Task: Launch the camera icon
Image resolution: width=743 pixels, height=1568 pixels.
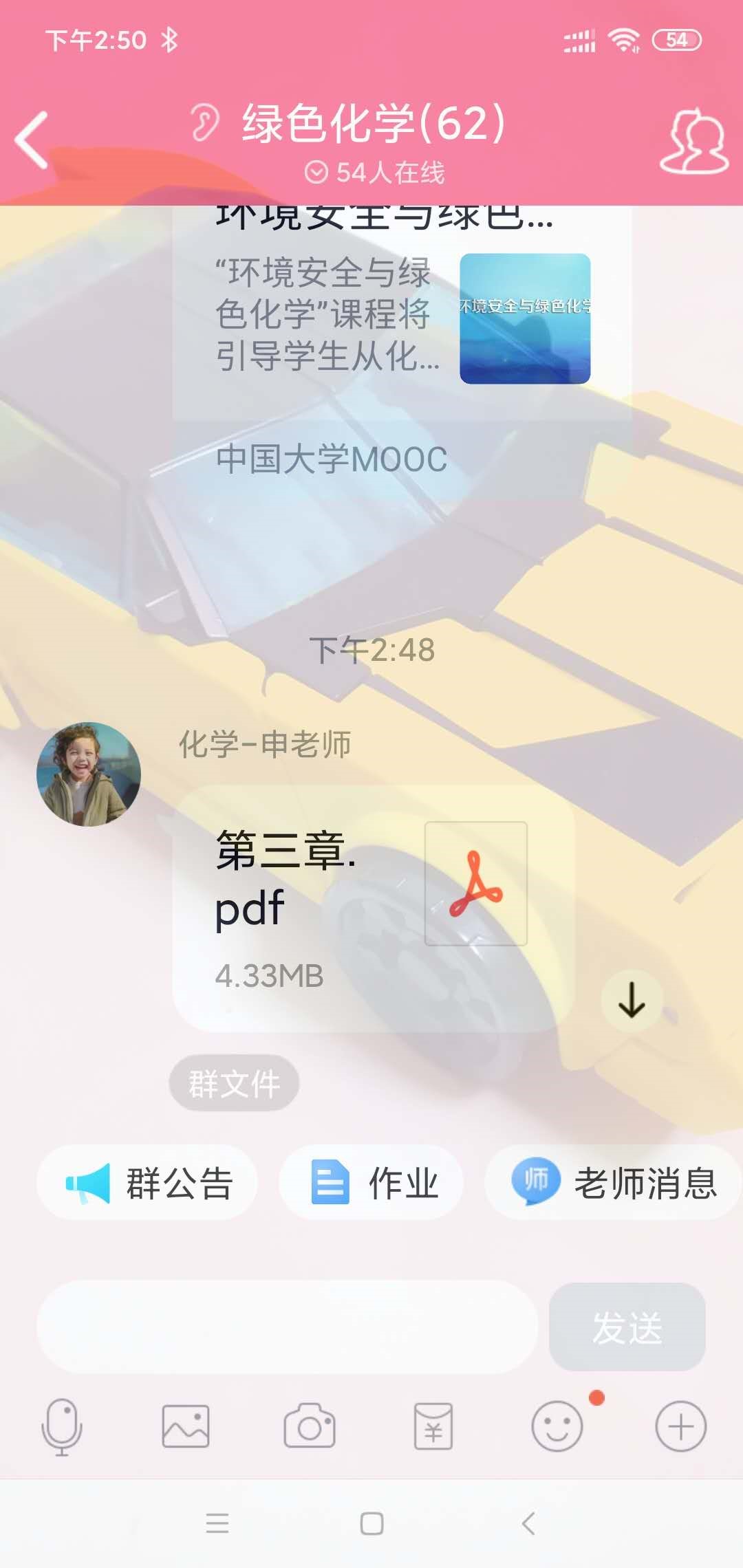Action: 310,1427
